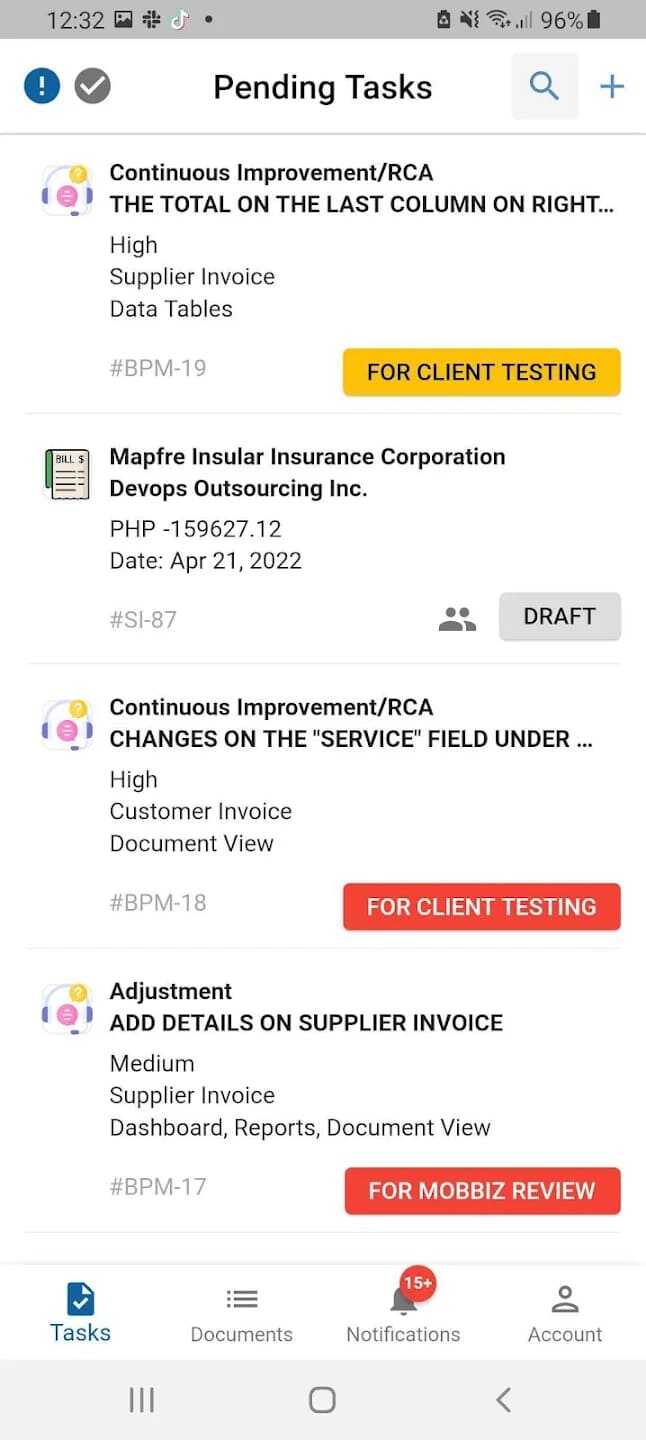Tap the system home button

[x=322, y=1400]
